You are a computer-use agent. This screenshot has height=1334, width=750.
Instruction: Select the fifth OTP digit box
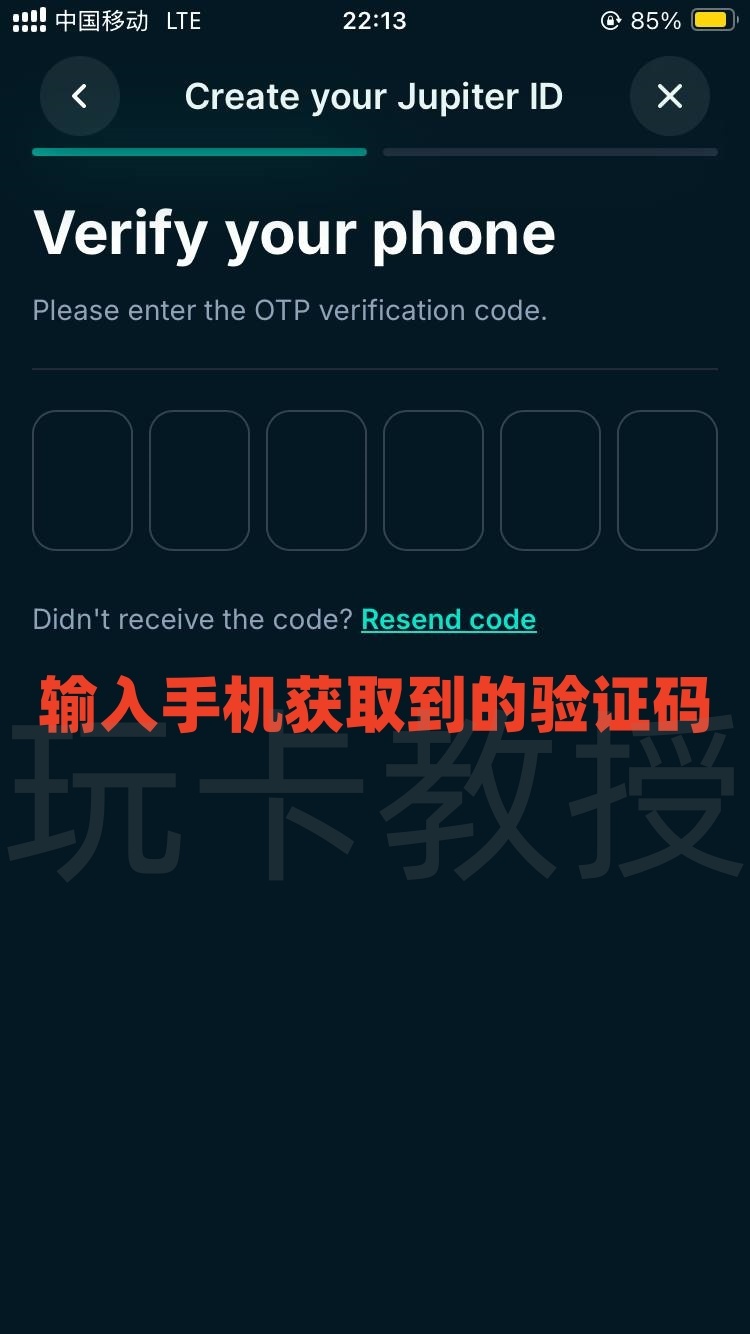(x=550, y=480)
